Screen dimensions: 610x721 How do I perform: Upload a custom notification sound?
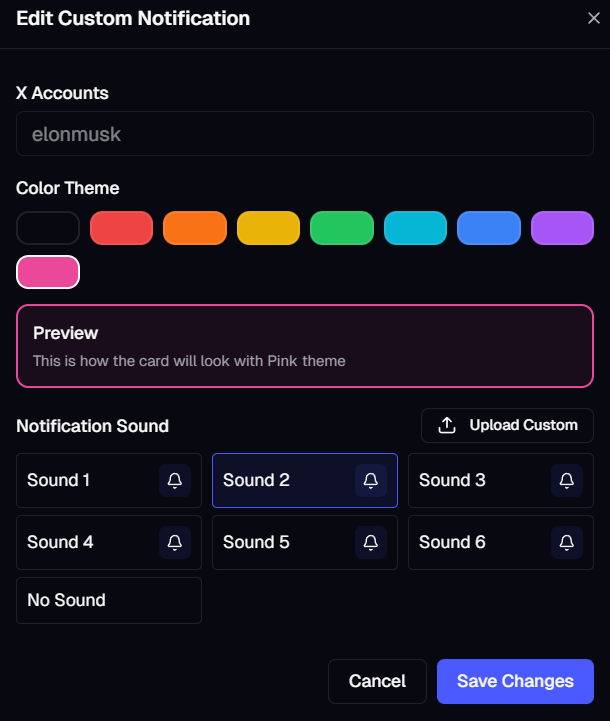pyautogui.click(x=507, y=425)
